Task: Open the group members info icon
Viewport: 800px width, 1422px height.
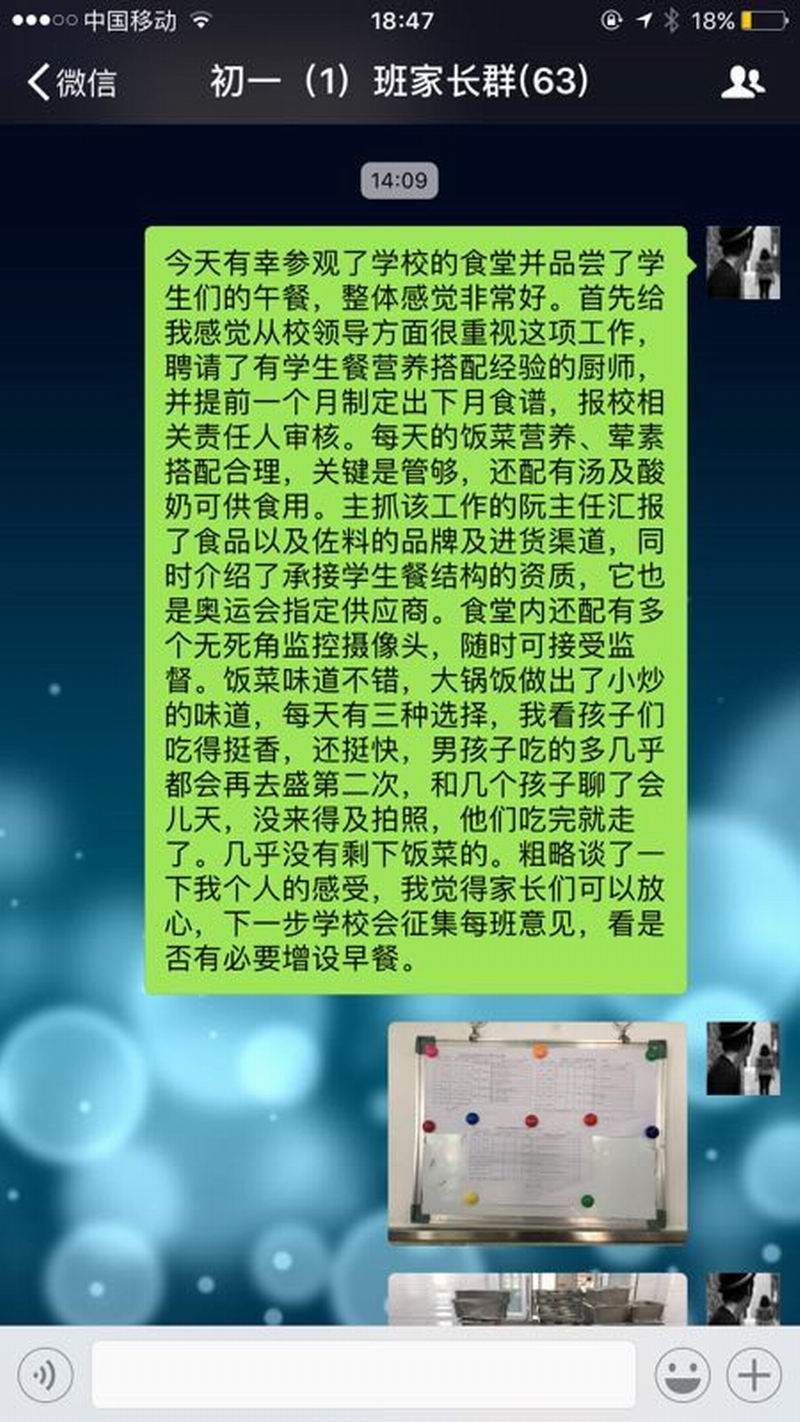Action: (742, 82)
